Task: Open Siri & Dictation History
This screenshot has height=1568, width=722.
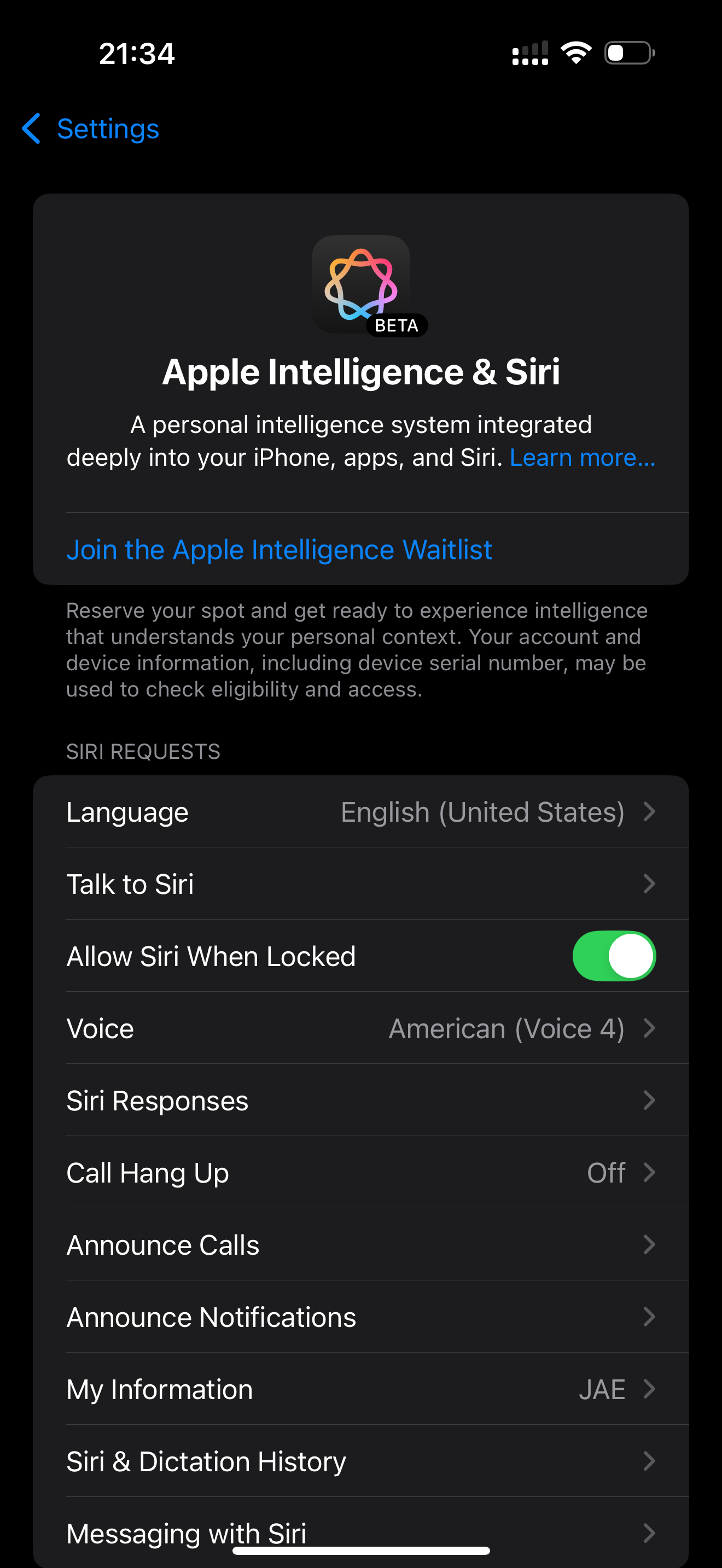Action: coord(361,1461)
